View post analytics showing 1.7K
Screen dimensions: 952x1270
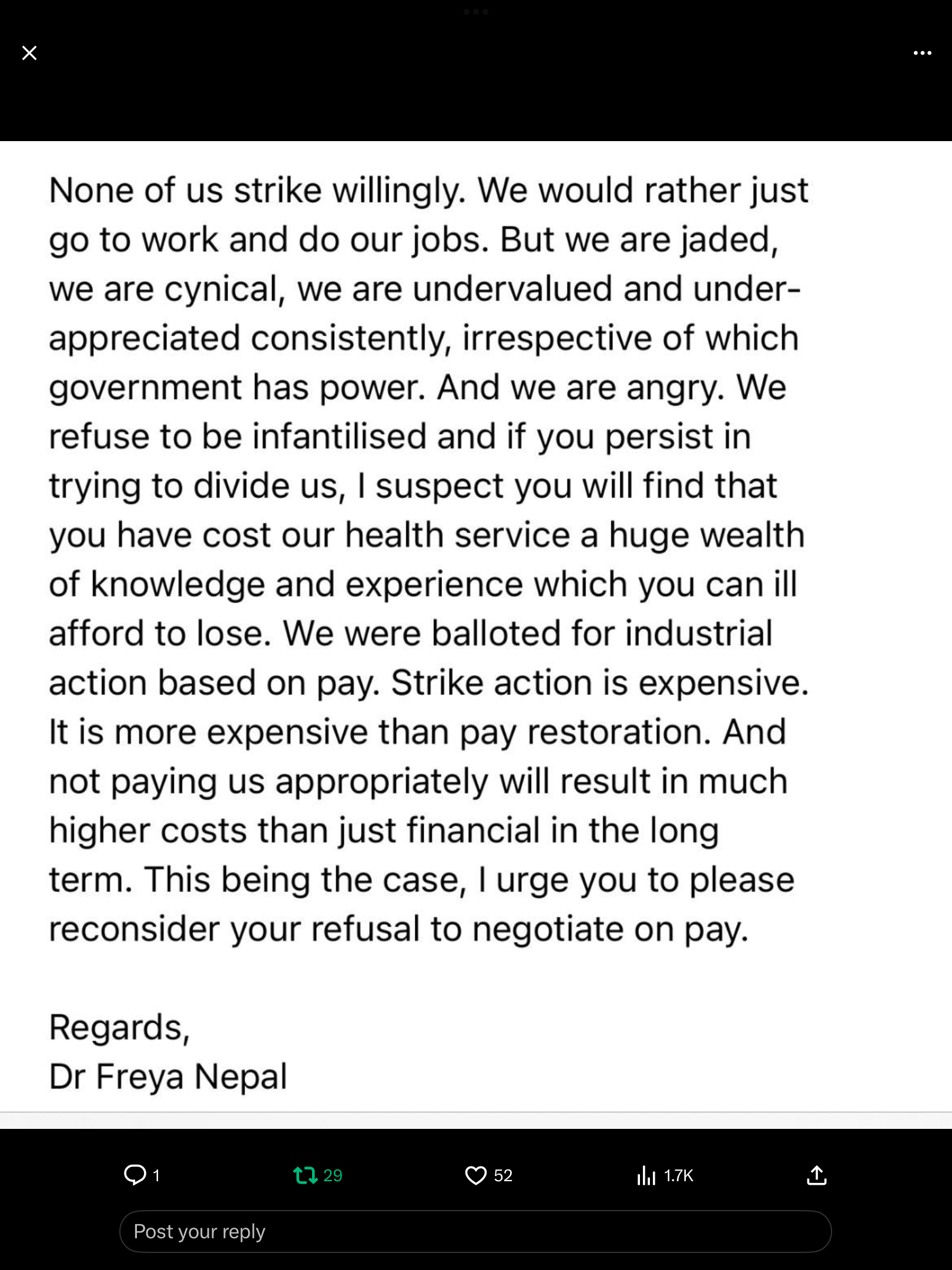[646, 1175]
